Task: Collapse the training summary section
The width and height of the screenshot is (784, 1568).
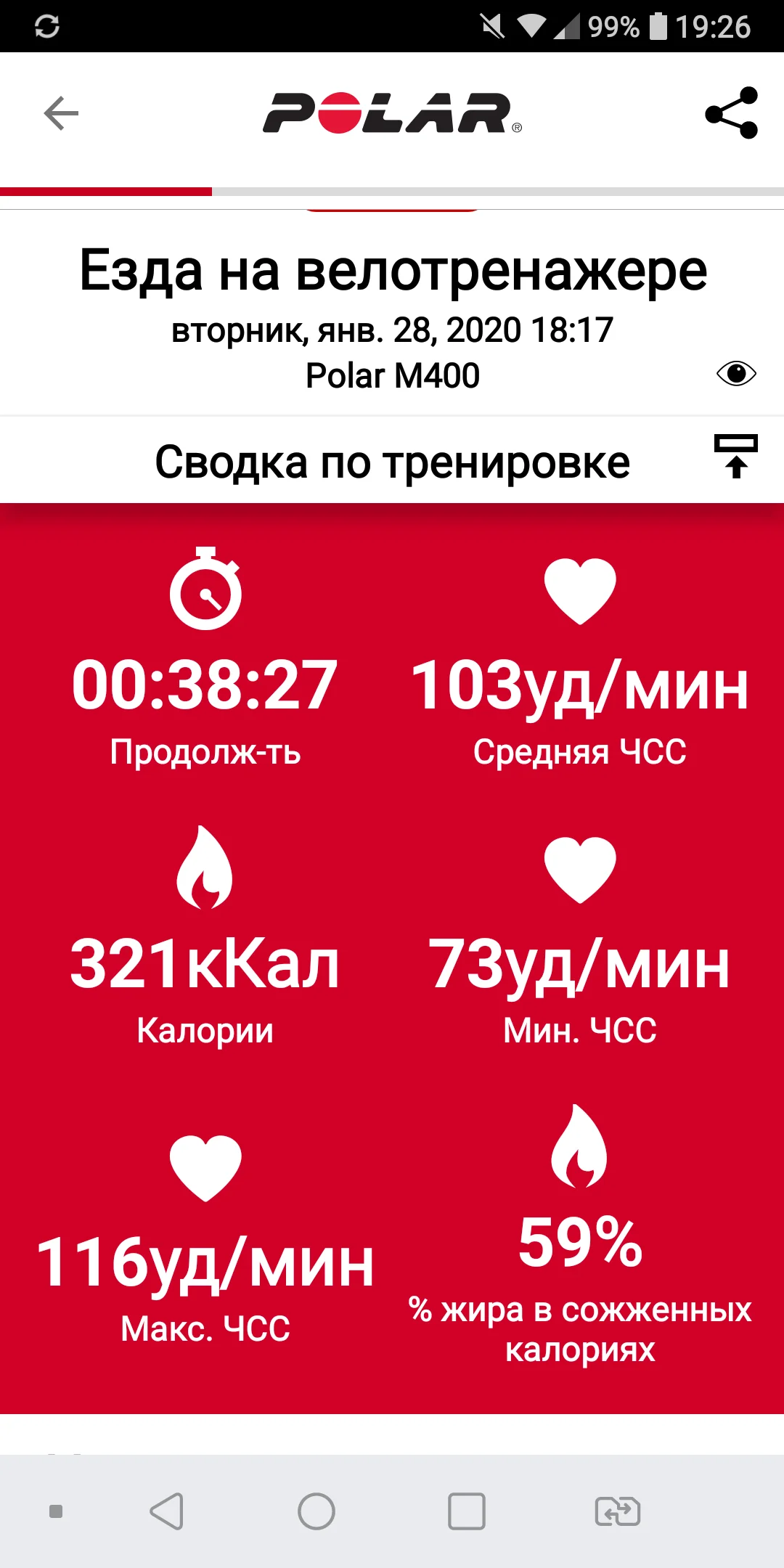Action: click(735, 457)
